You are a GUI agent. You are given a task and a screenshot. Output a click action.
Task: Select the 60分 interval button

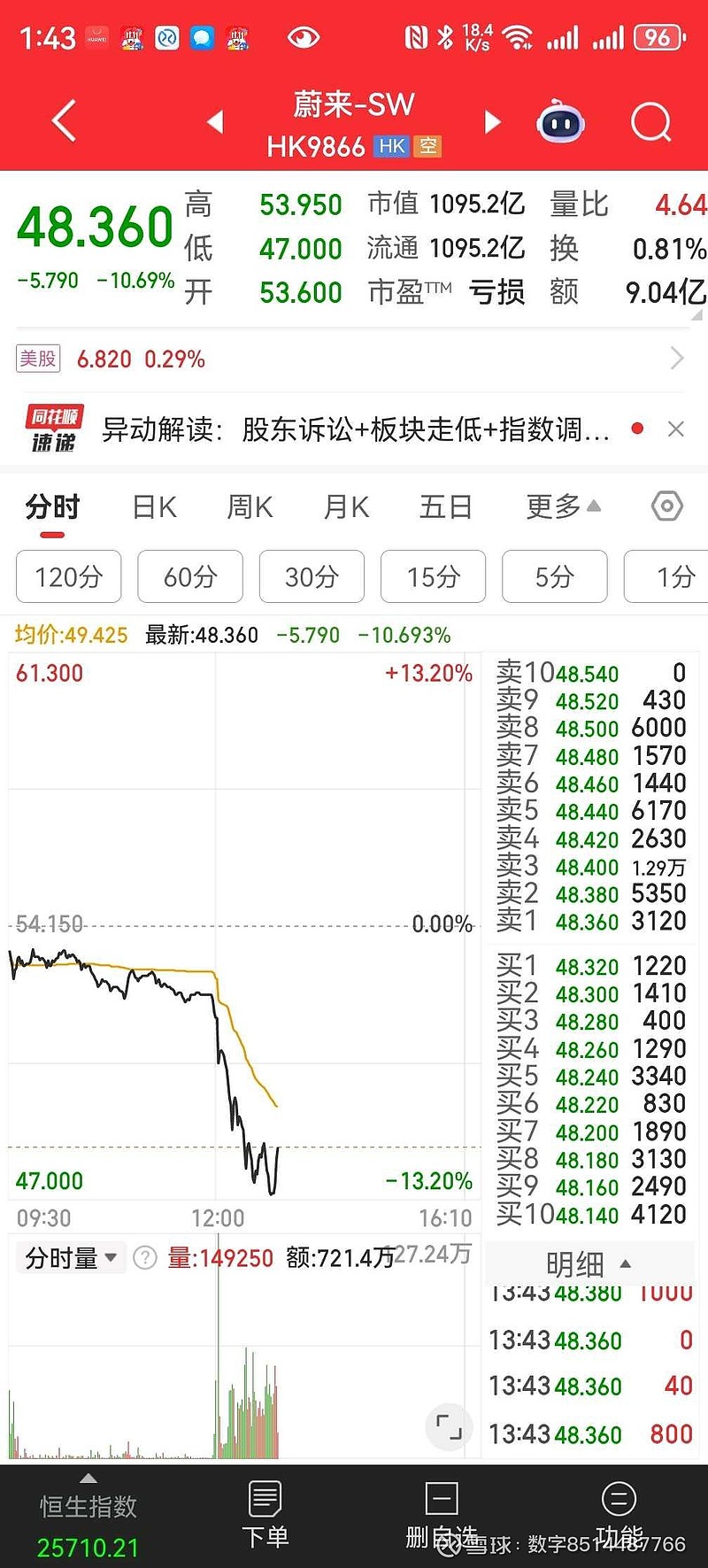click(189, 576)
